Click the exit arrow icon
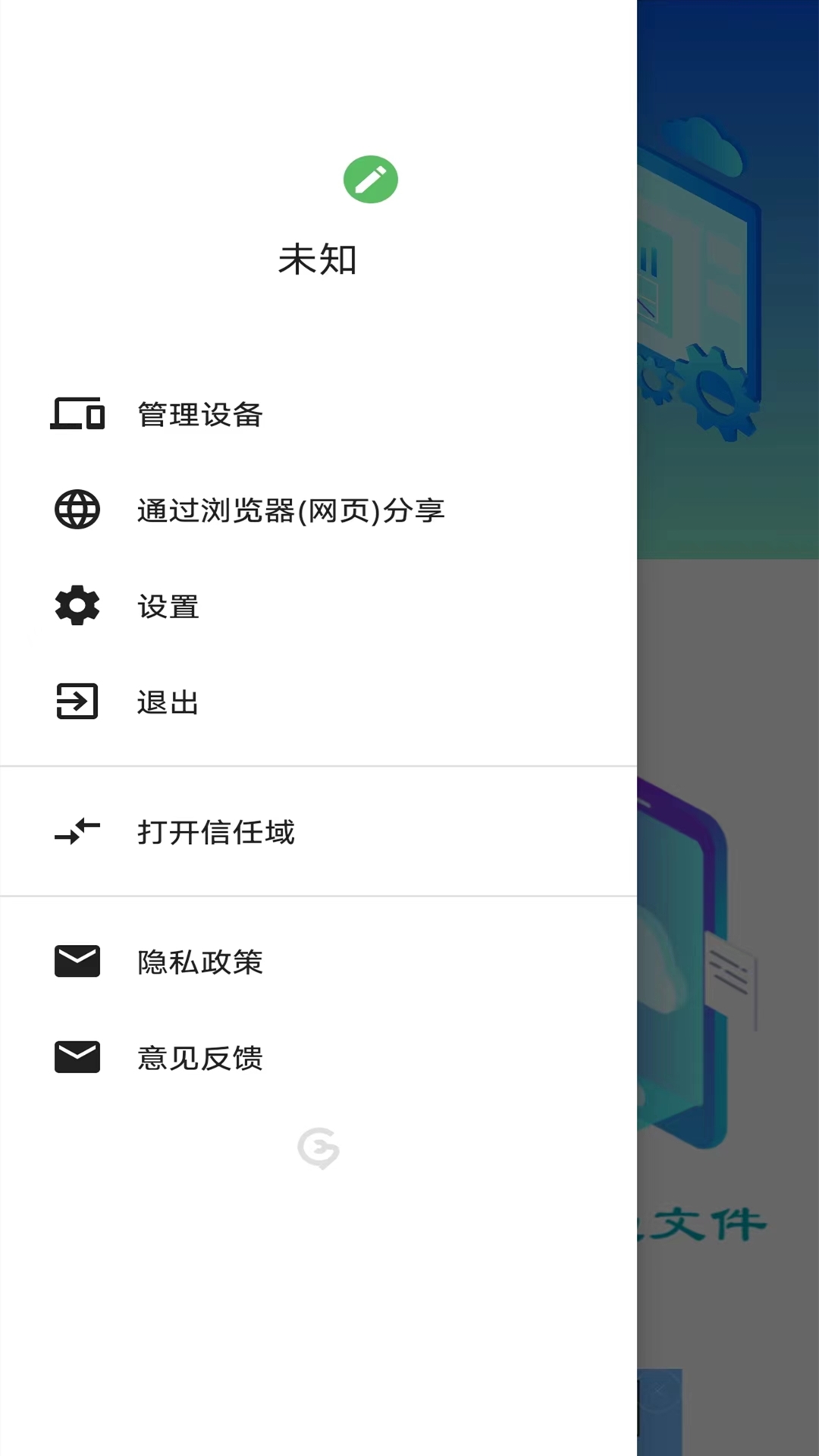The height and width of the screenshot is (1456, 819). [77, 701]
